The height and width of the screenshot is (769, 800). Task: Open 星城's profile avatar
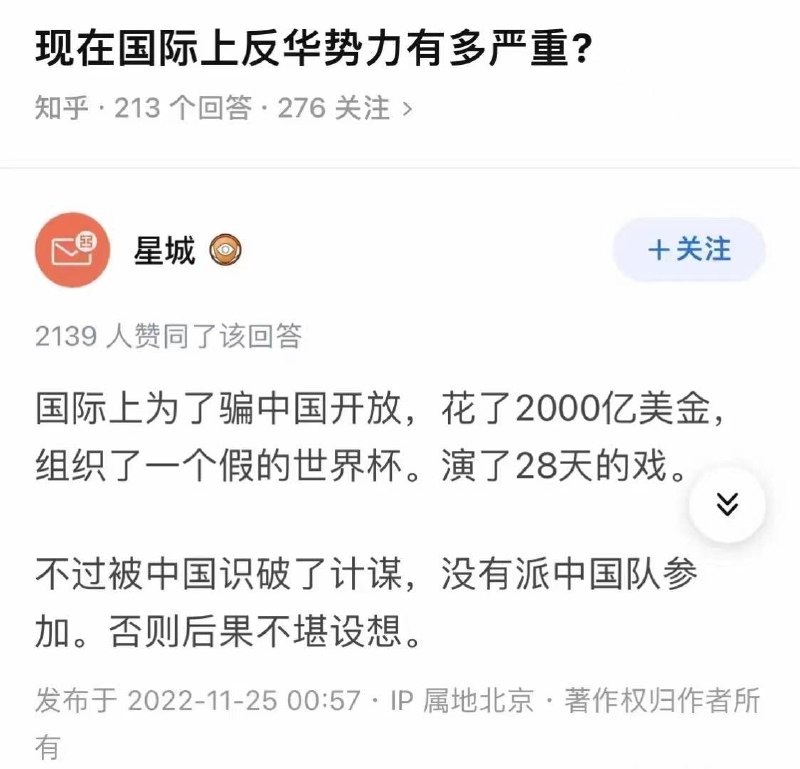(72, 249)
